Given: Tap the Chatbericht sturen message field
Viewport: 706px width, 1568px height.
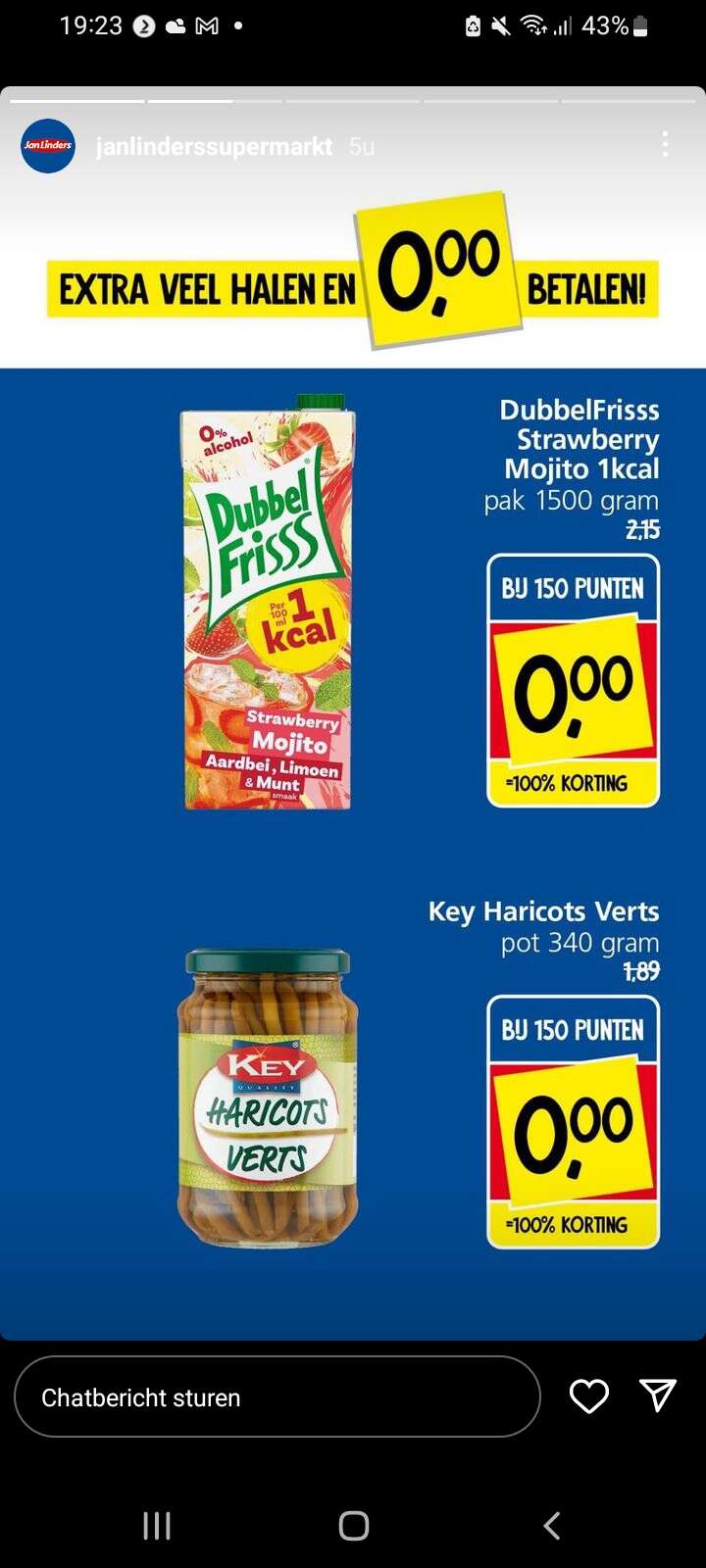Looking at the screenshot, I should click(277, 1396).
